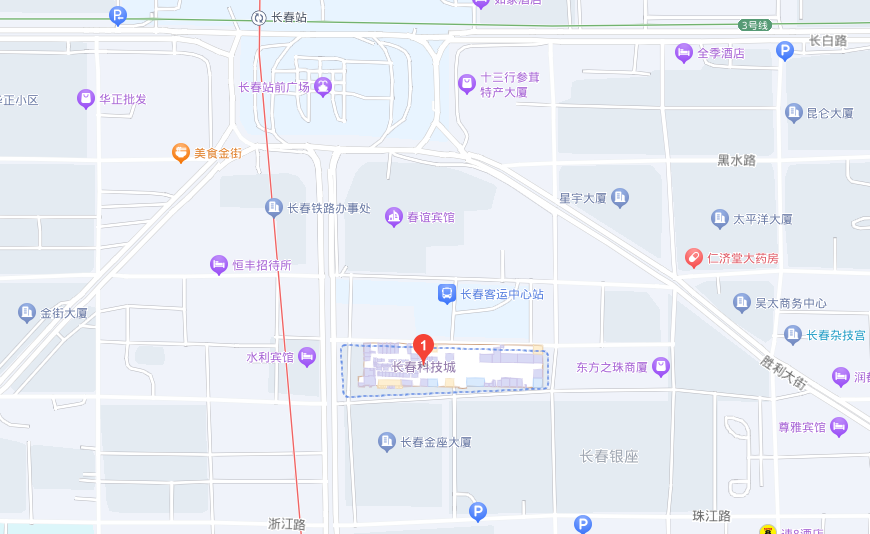Open the 吴太商务中心 marker
The image size is (870, 534).
pyautogui.click(x=741, y=302)
